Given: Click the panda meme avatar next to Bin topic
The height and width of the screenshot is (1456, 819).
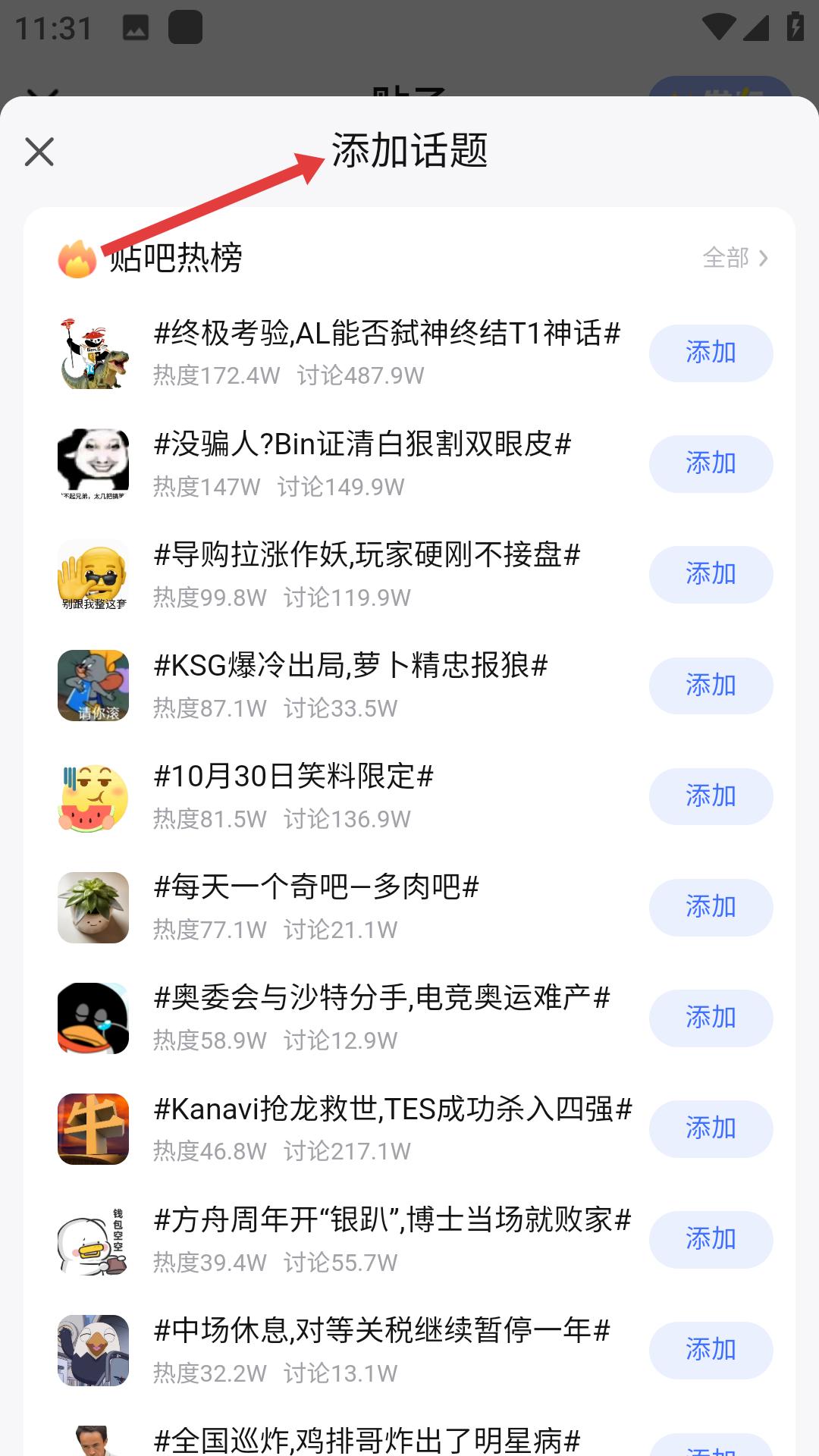Looking at the screenshot, I should coord(93,464).
